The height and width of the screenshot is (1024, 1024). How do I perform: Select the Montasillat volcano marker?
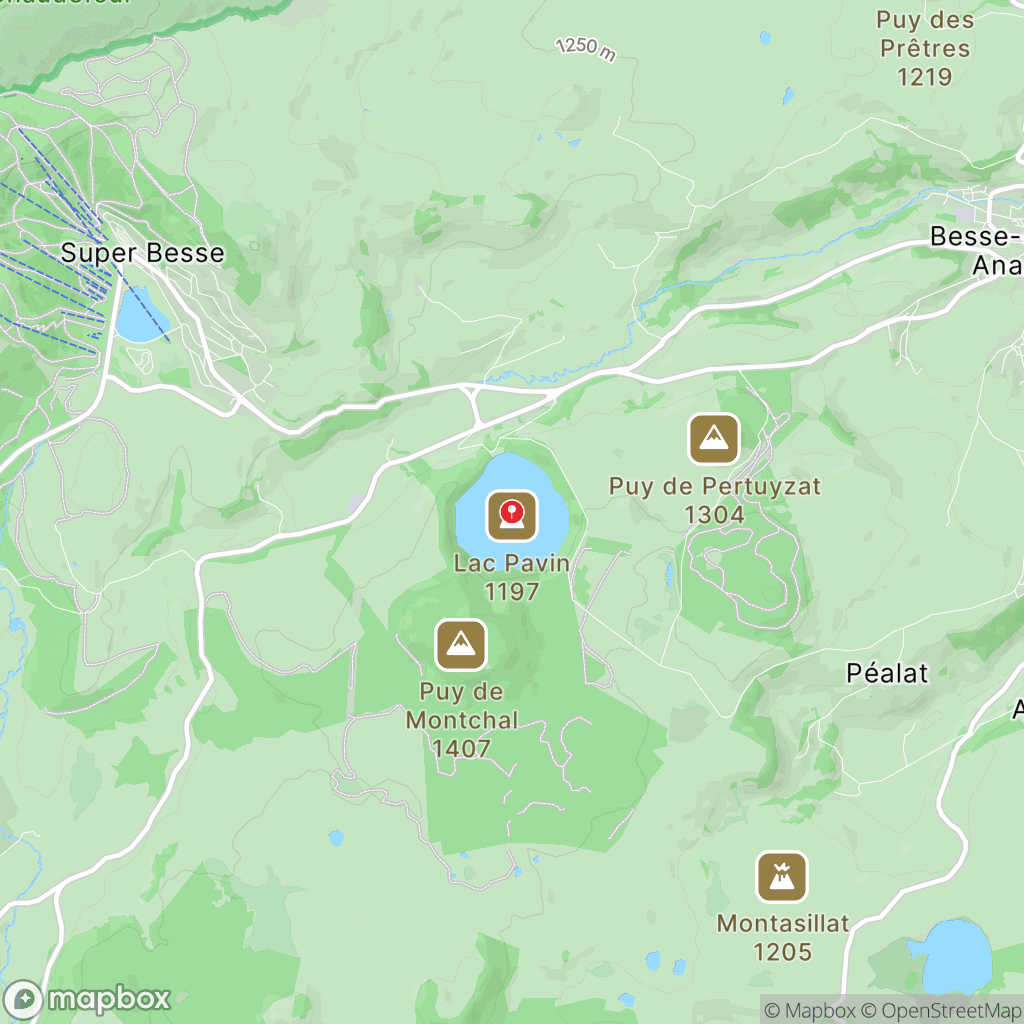click(x=781, y=877)
